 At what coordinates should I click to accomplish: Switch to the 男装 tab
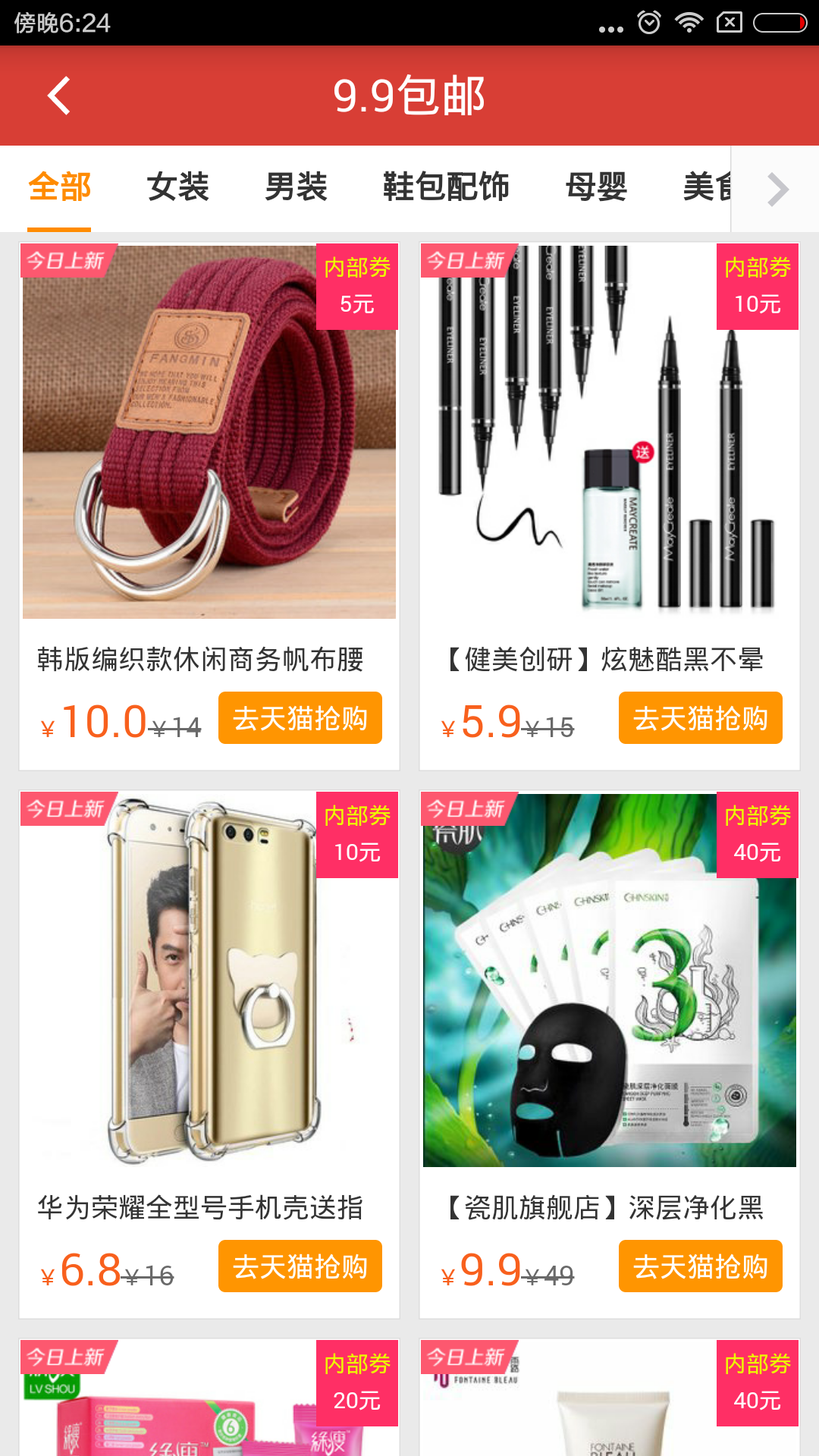point(296,187)
